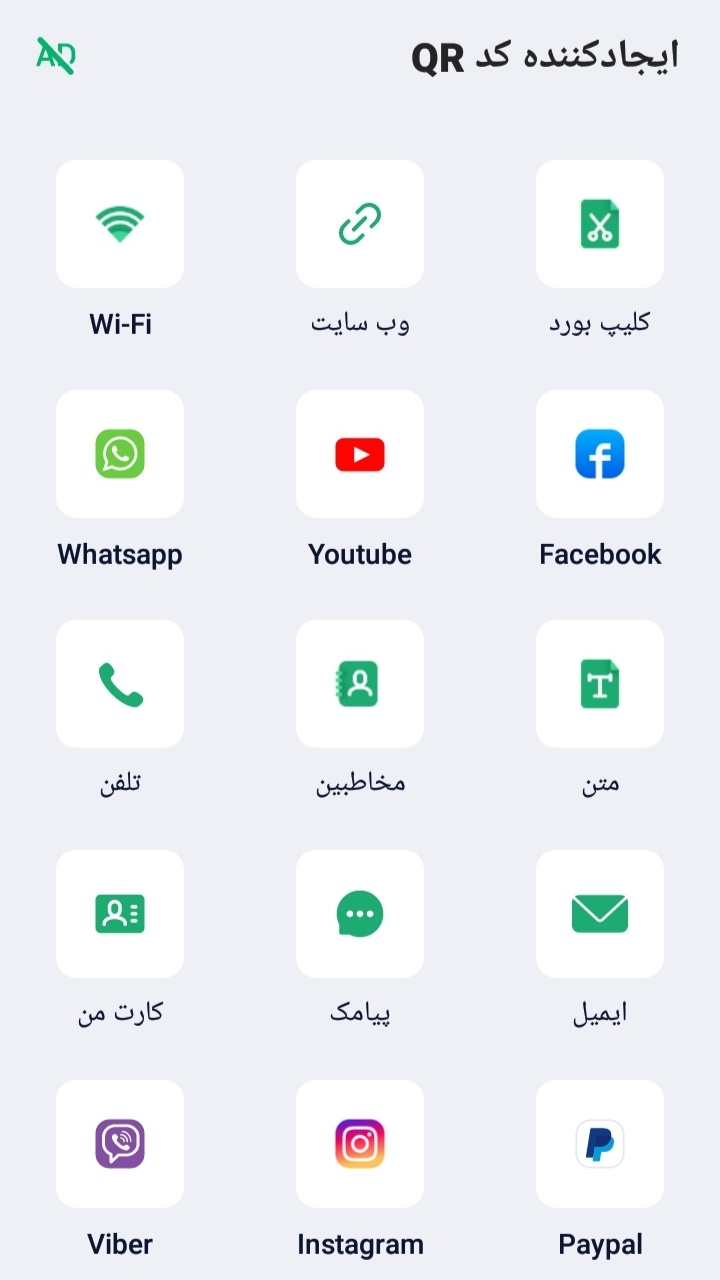Open the contacts (مخاطبین) option
720x1280 pixels.
(x=360, y=684)
